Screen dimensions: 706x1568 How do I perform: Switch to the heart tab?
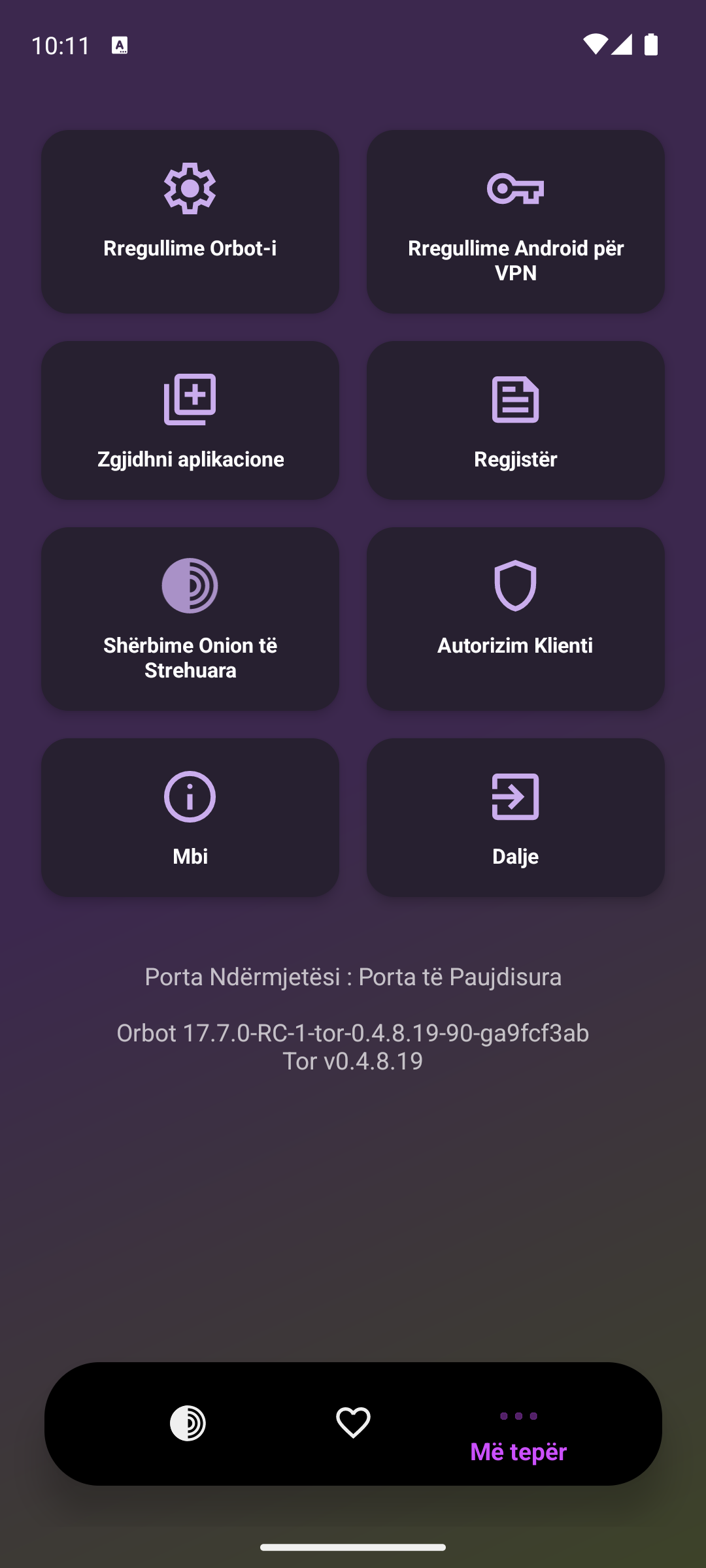tap(353, 1423)
